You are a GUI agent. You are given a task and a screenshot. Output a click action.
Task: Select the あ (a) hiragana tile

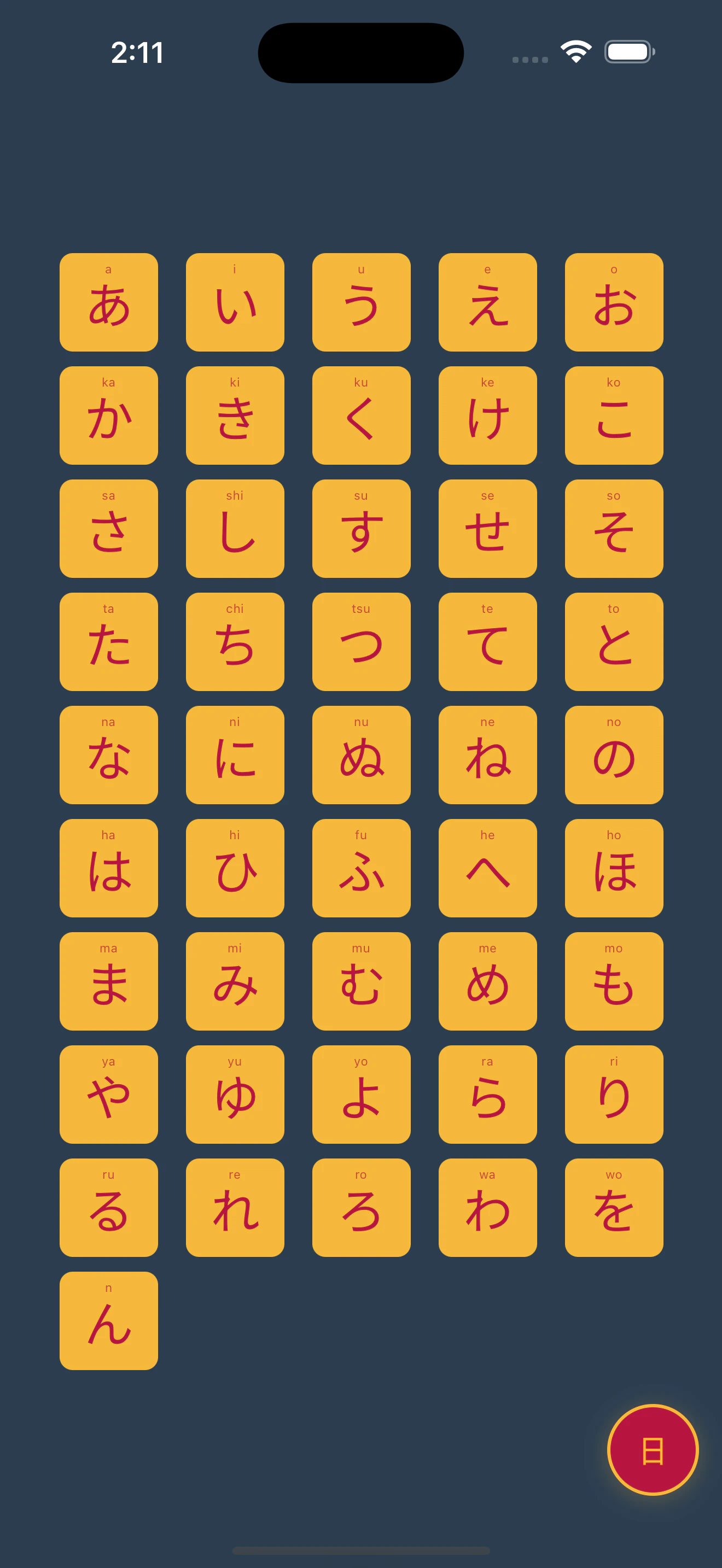108,302
